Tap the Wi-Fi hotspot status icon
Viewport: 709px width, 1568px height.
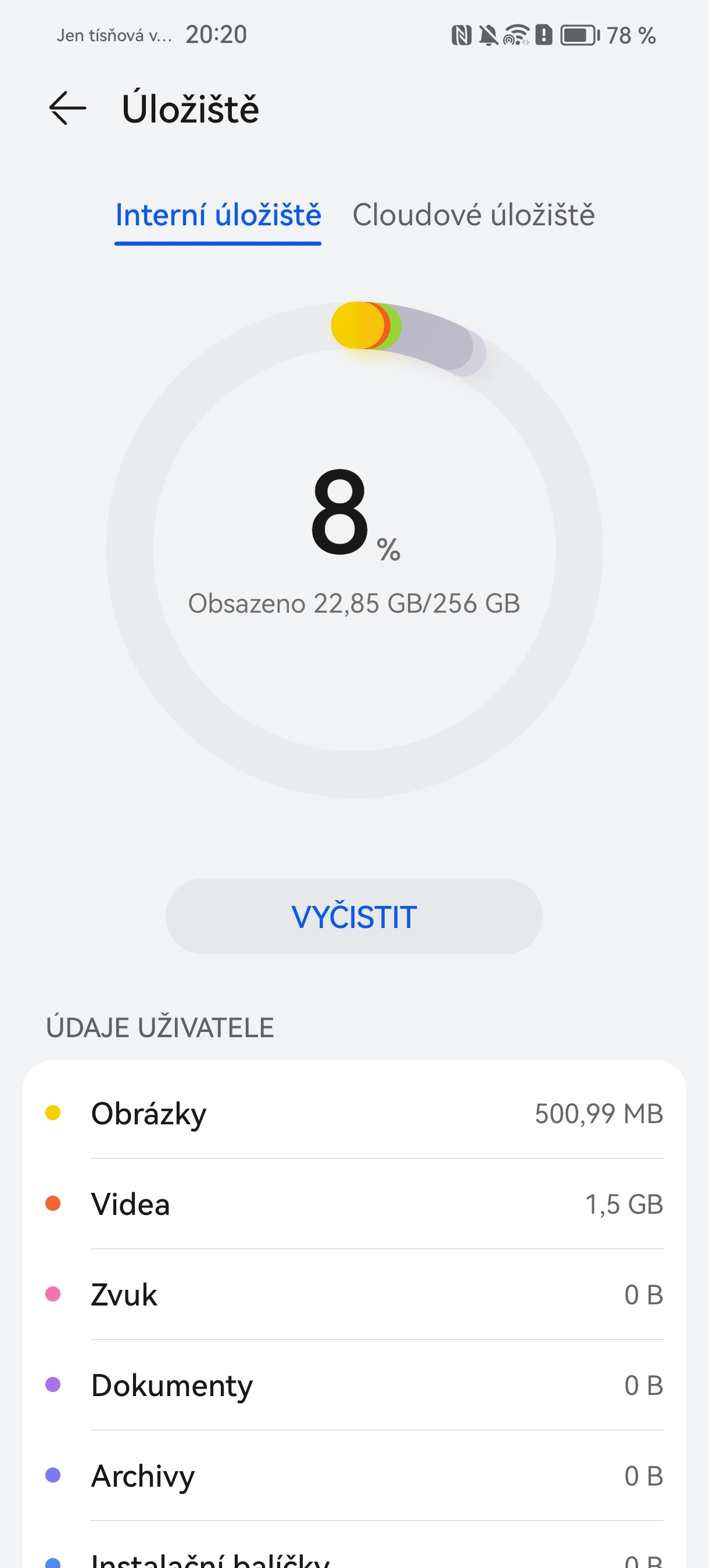pyautogui.click(x=517, y=35)
